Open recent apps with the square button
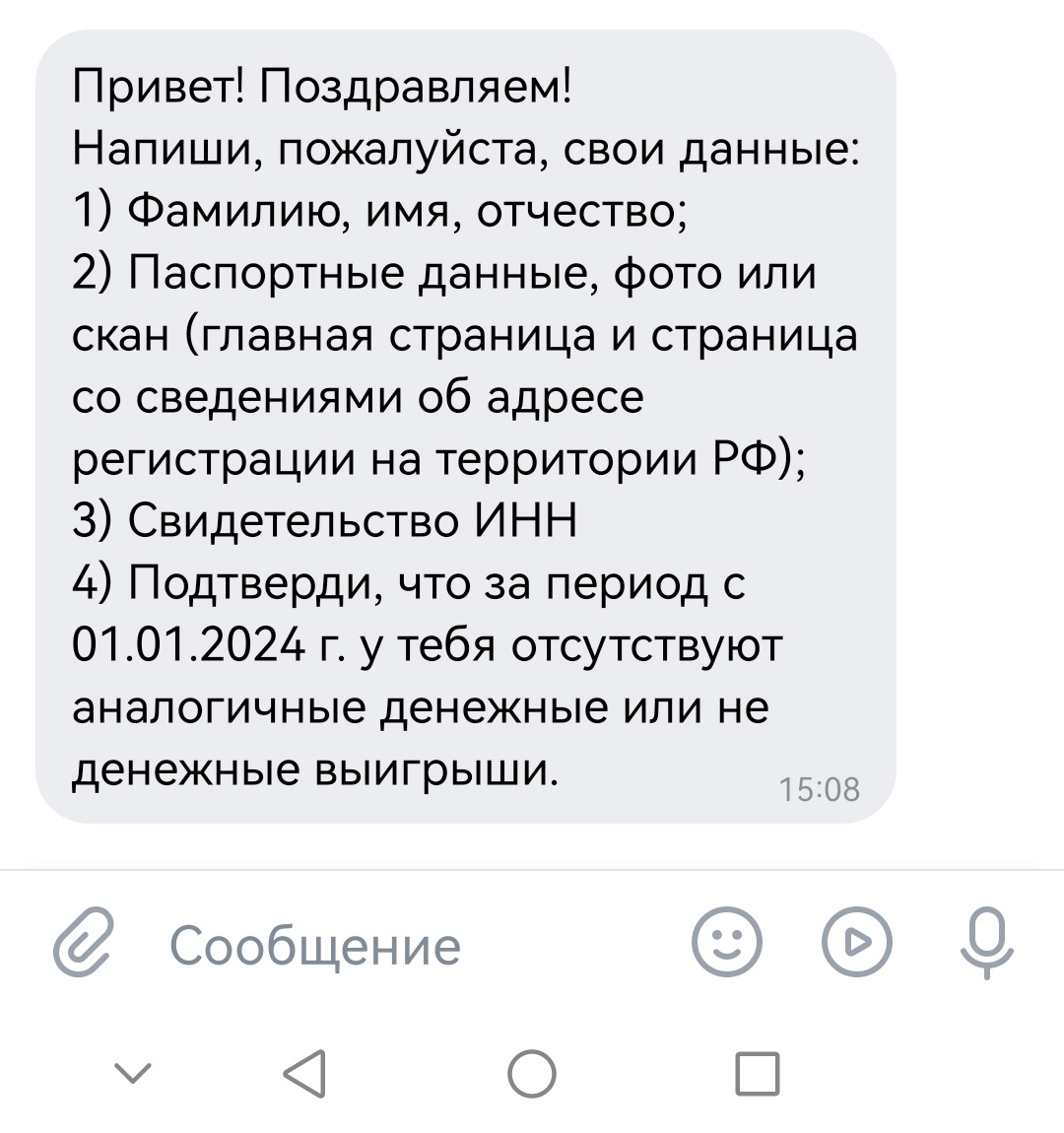 pos(758,1073)
